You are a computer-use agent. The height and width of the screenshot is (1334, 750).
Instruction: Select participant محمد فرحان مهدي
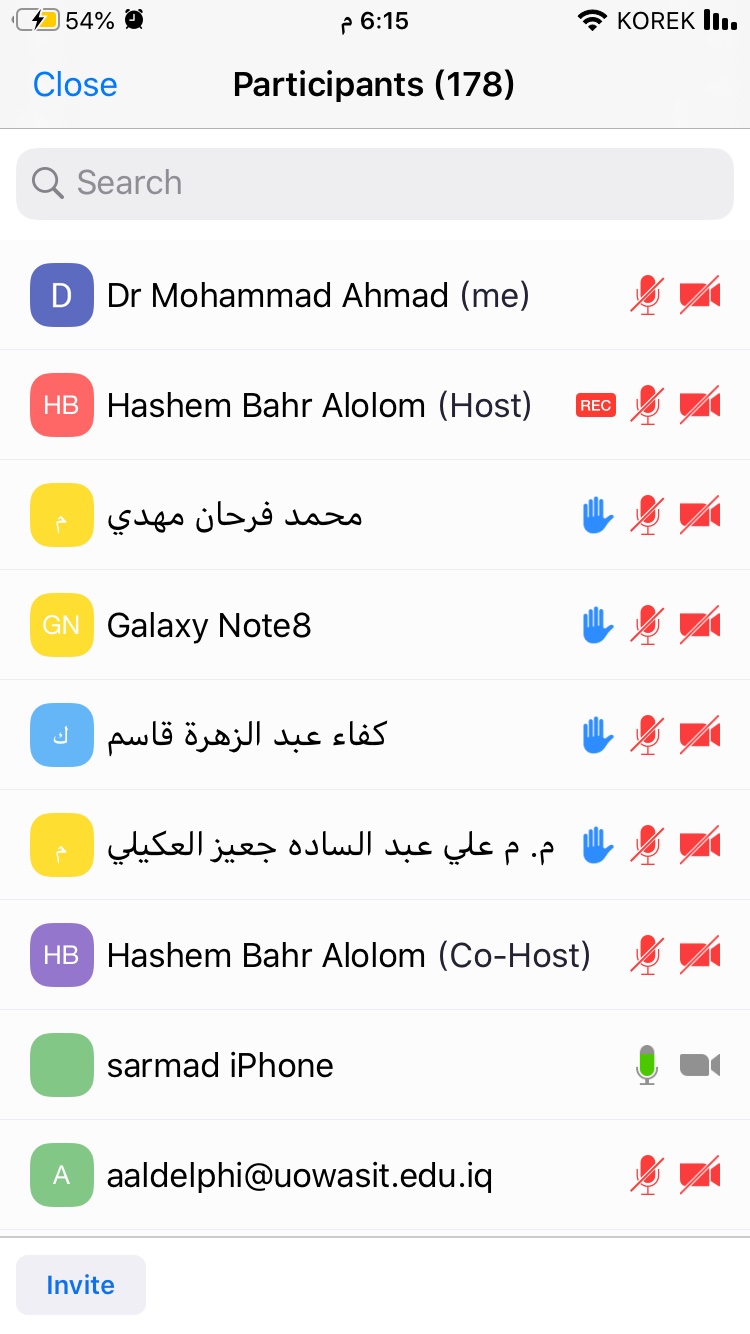[x=375, y=515]
